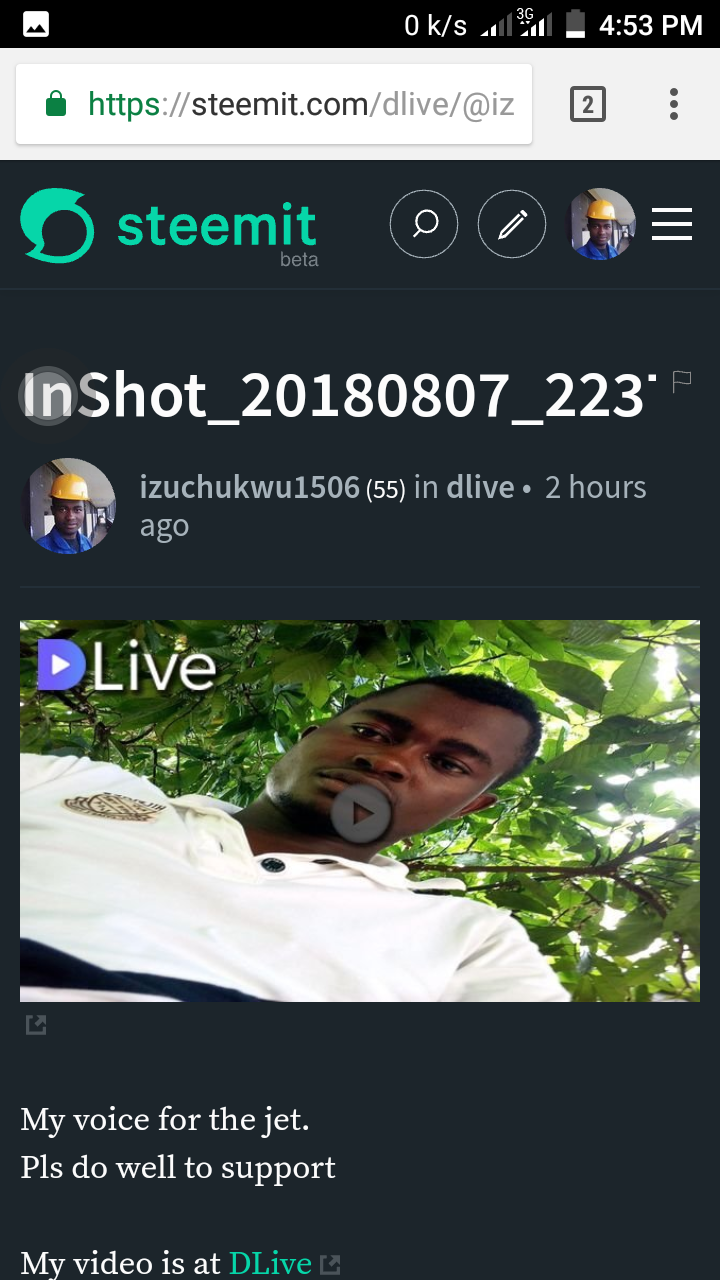Open the browser's three-dot overflow menu
The image size is (720, 1280).
point(673,103)
